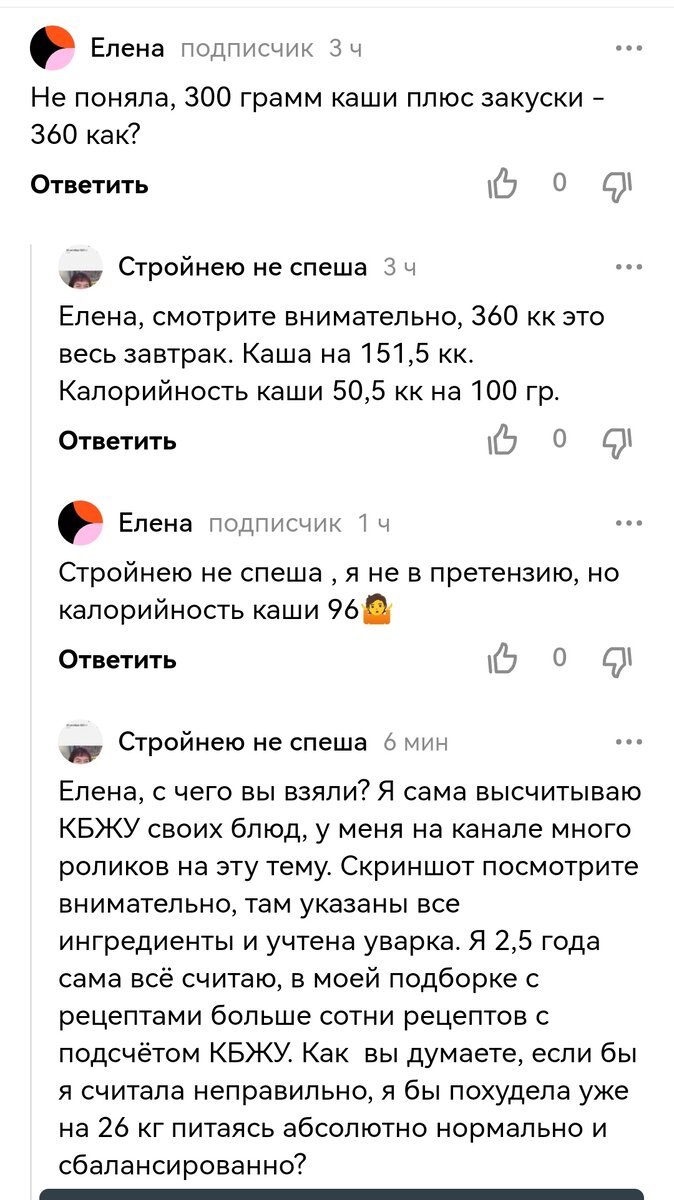The image size is (674, 1200).
Task: Open overflow menu on Elena's 1 ч comment
Action: (629, 523)
